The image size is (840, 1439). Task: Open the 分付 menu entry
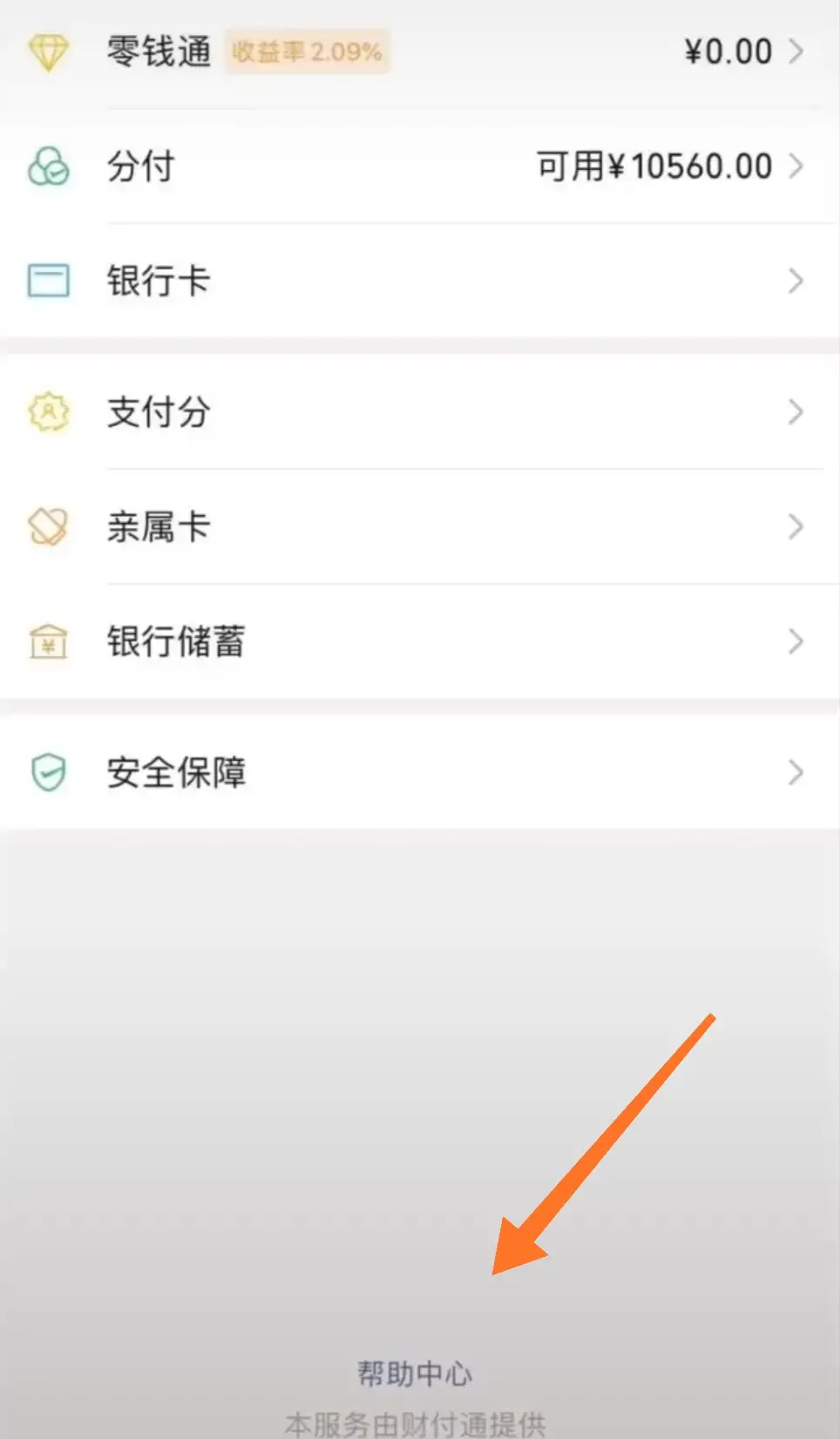point(142,167)
